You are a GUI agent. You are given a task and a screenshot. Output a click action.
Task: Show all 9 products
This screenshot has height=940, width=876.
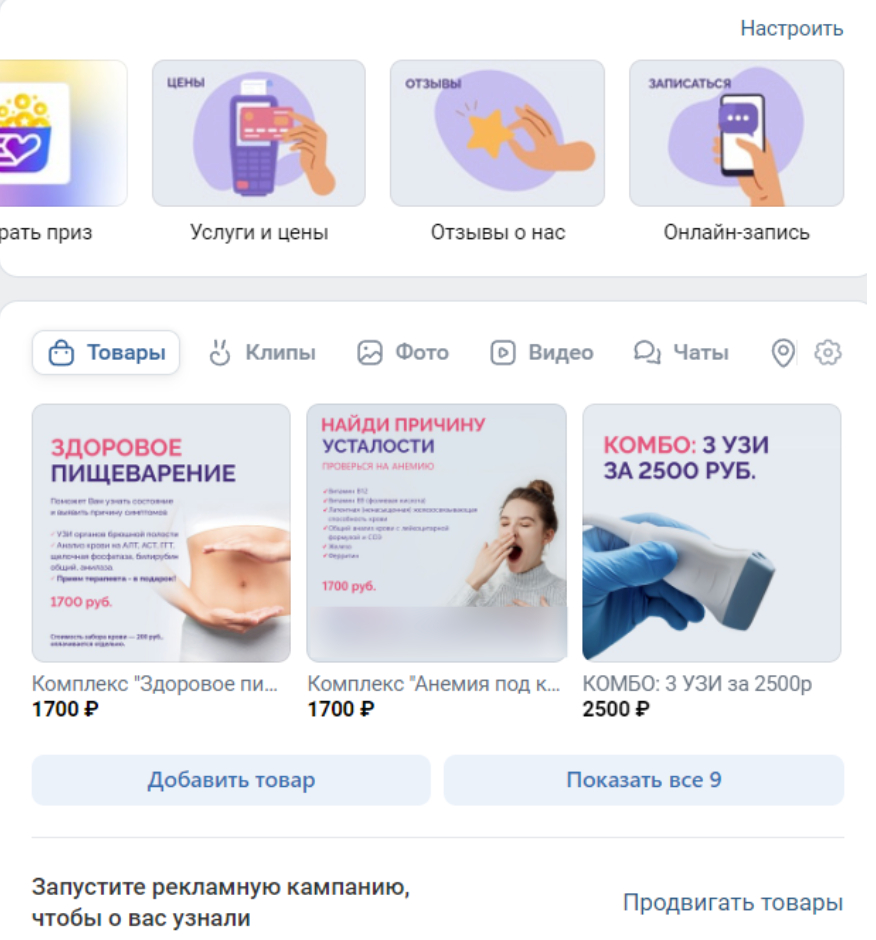click(644, 780)
